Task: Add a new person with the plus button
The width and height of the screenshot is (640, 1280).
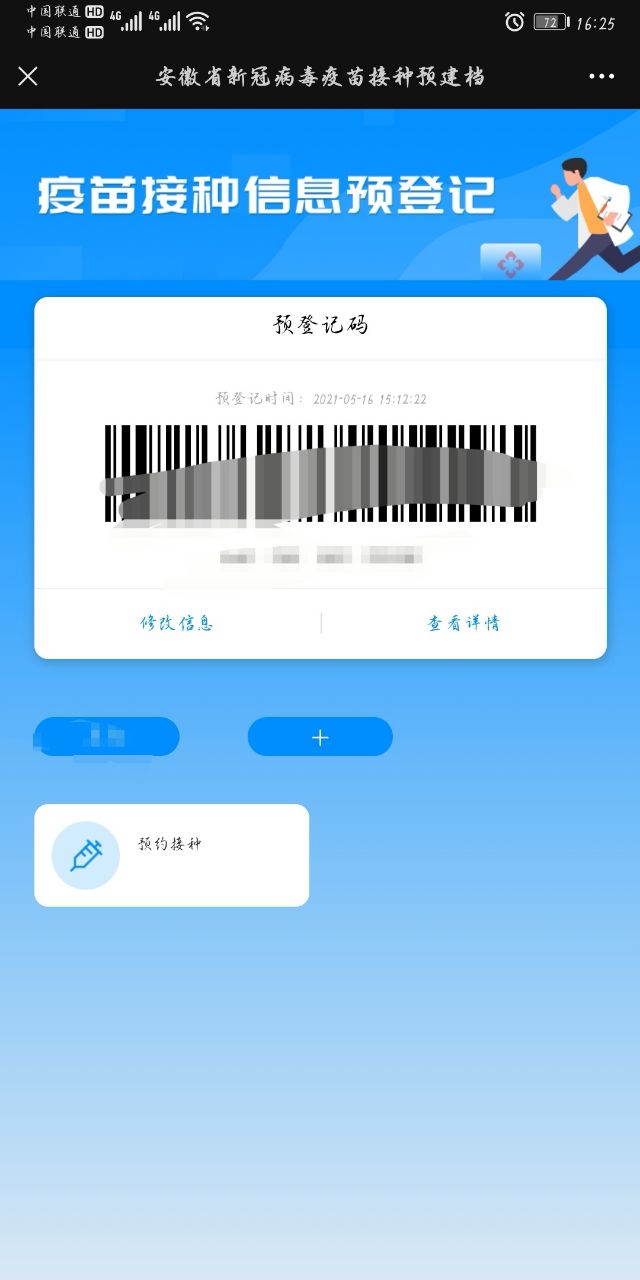Action: pos(320,737)
